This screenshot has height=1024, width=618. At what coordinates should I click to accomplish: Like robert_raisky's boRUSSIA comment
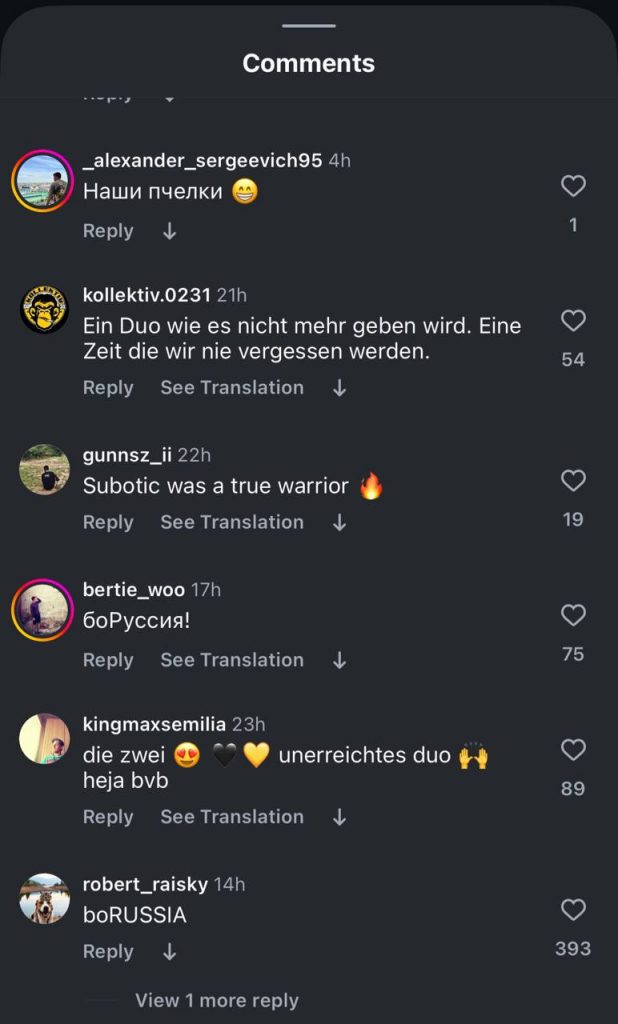pyautogui.click(x=573, y=910)
